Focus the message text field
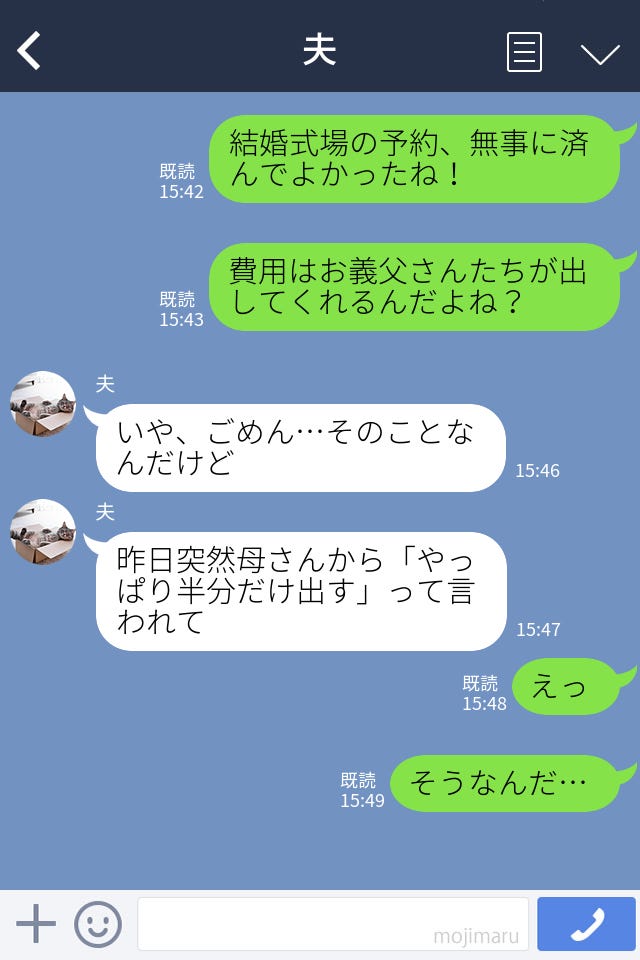The image size is (640, 960). 332,924
